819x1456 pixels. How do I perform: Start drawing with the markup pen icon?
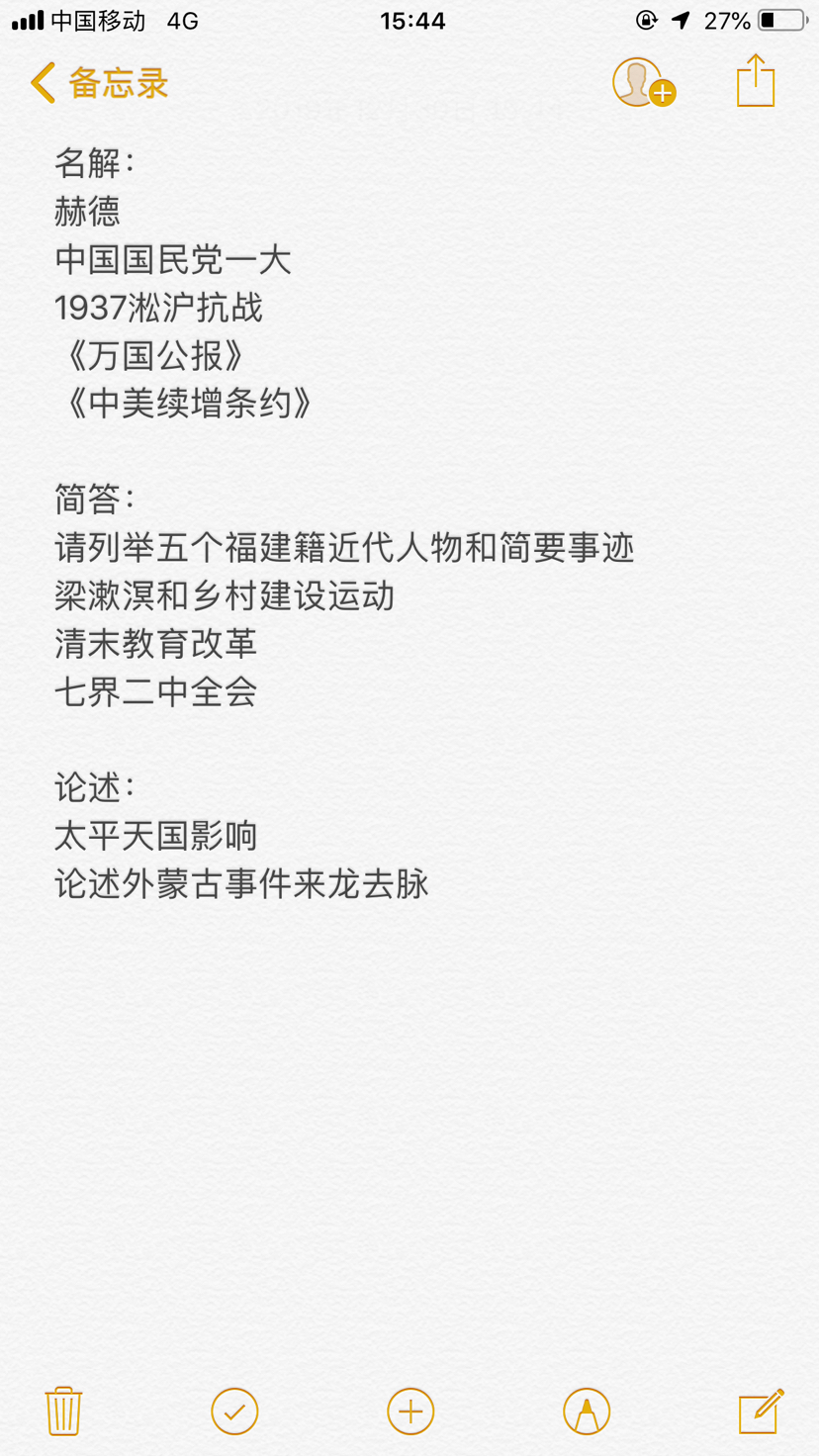[x=587, y=1410]
